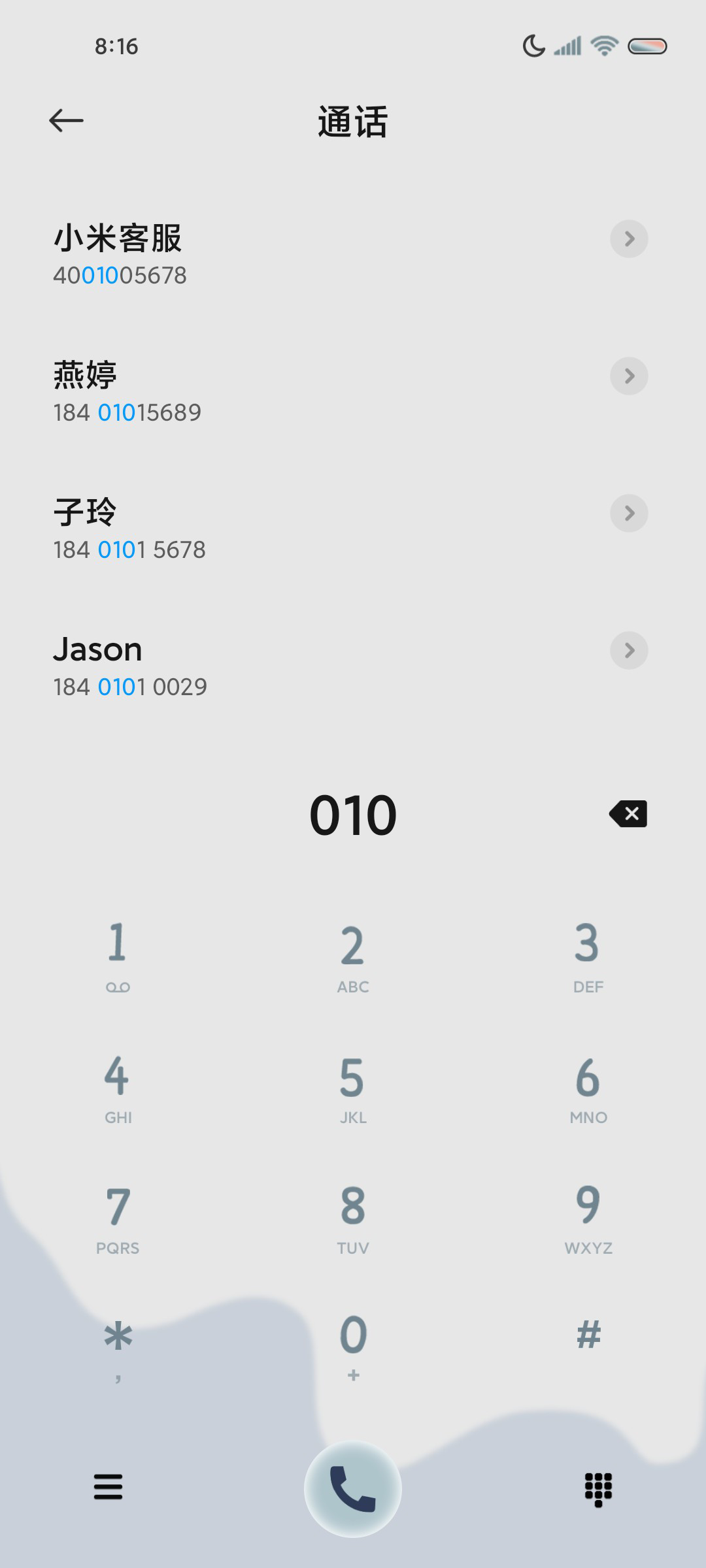The height and width of the screenshot is (1568, 706).
Task: Dial digit 7 PQRS key
Action: 118,1218
